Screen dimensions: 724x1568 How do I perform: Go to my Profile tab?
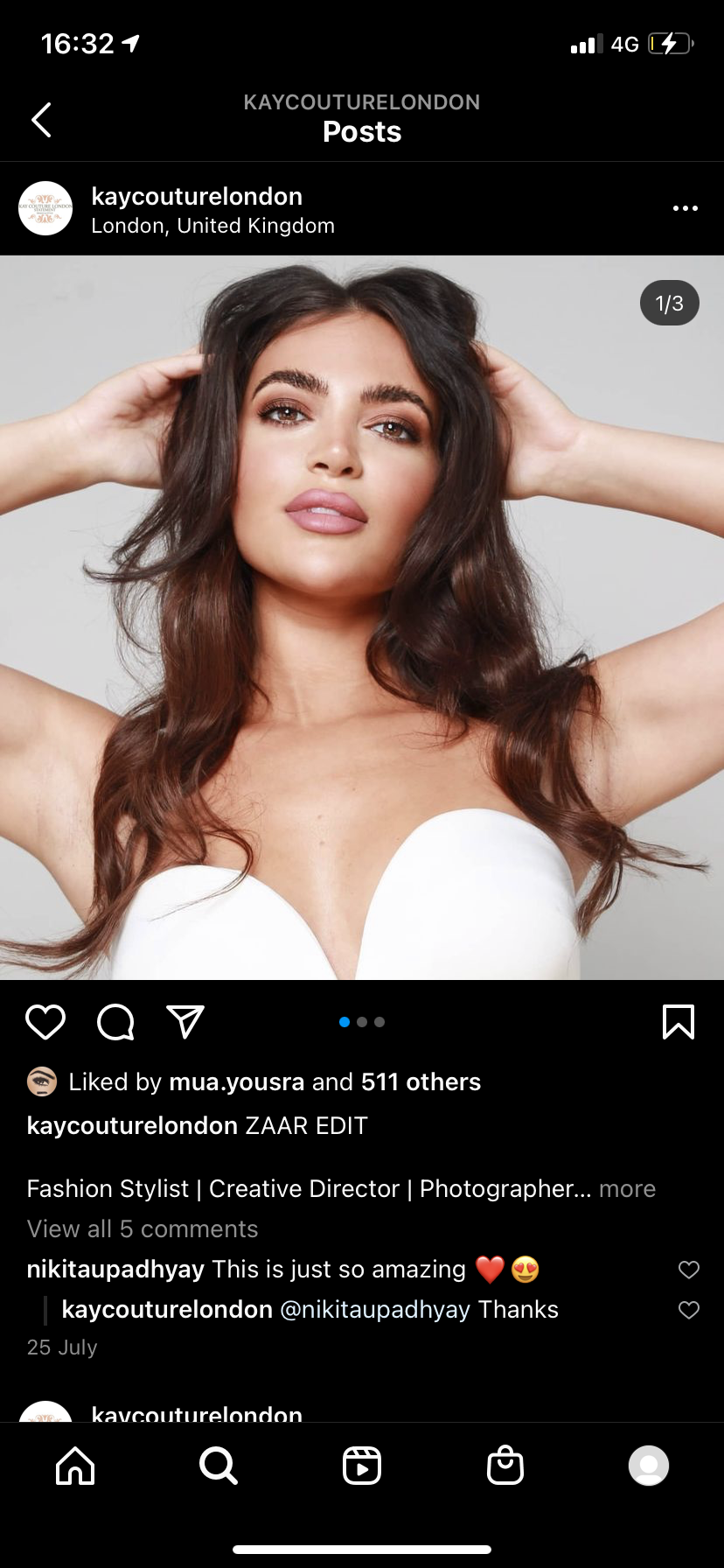tap(649, 1466)
